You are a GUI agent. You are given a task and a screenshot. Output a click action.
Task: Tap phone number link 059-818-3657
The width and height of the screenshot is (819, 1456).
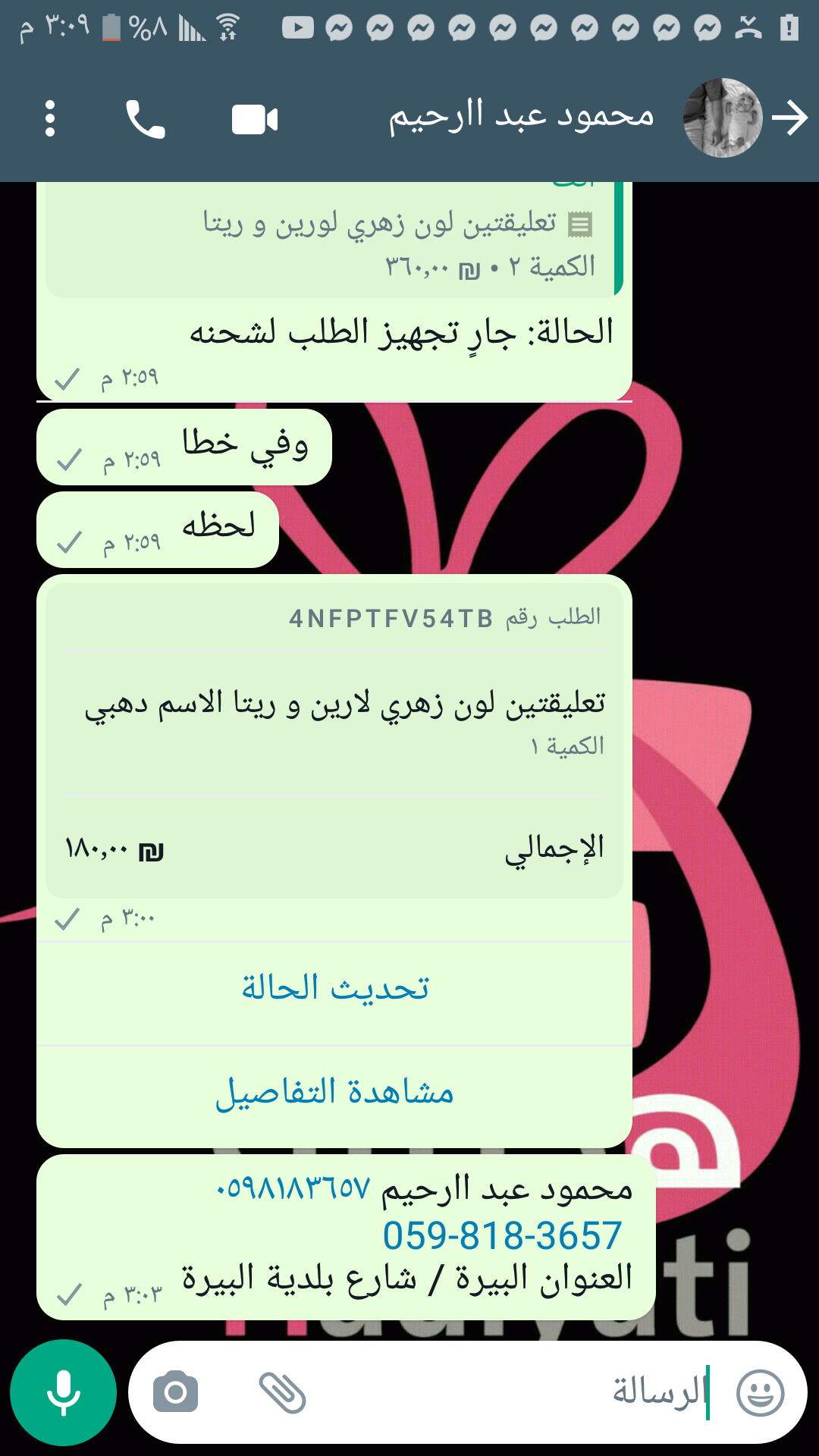point(502,1236)
